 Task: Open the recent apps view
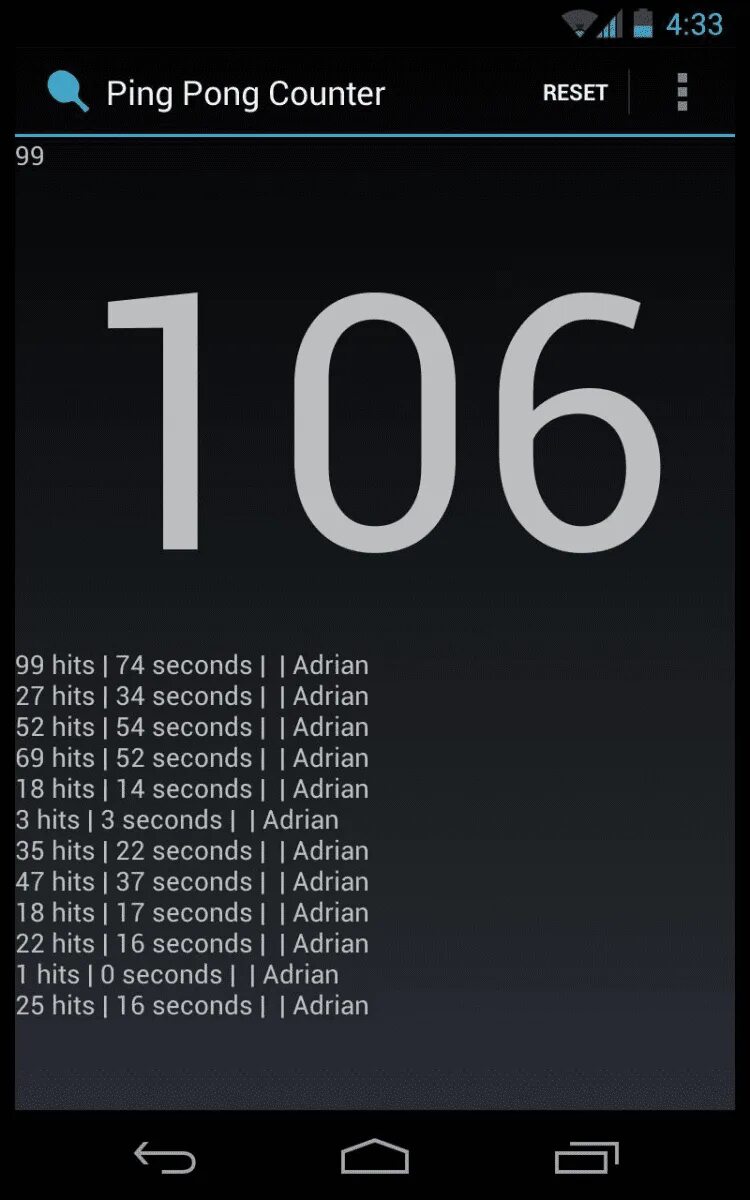(587, 1157)
